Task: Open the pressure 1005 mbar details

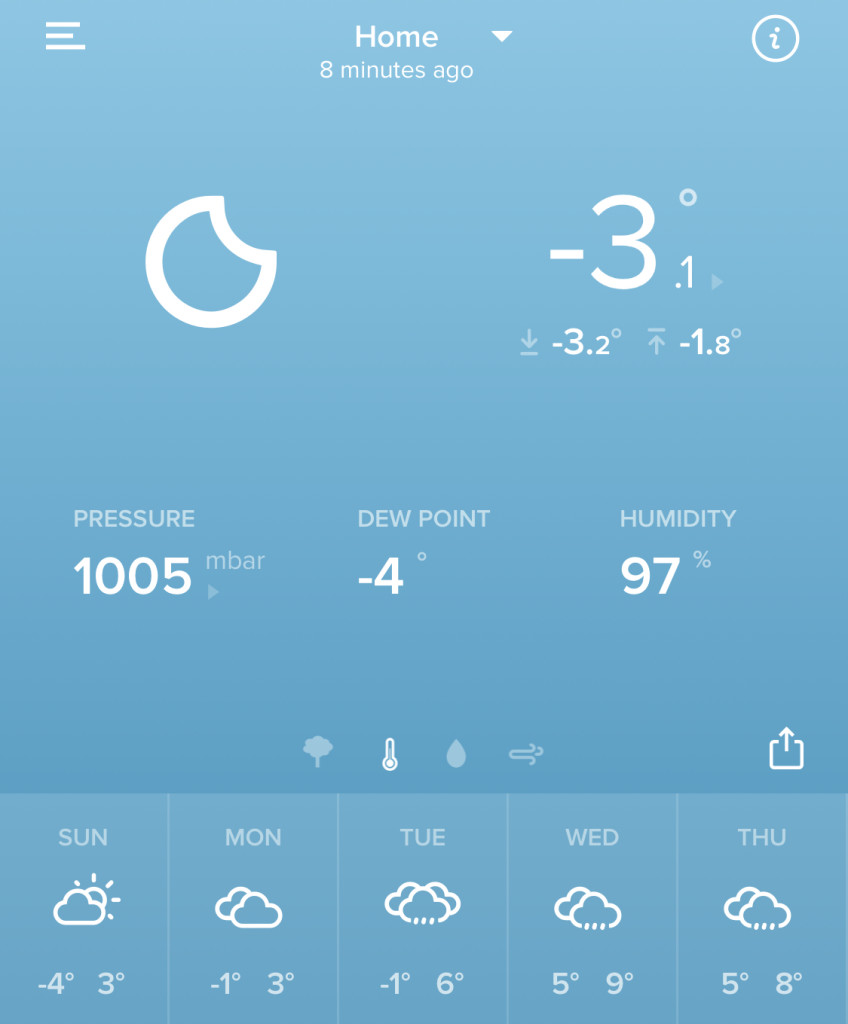Action: tap(169, 575)
